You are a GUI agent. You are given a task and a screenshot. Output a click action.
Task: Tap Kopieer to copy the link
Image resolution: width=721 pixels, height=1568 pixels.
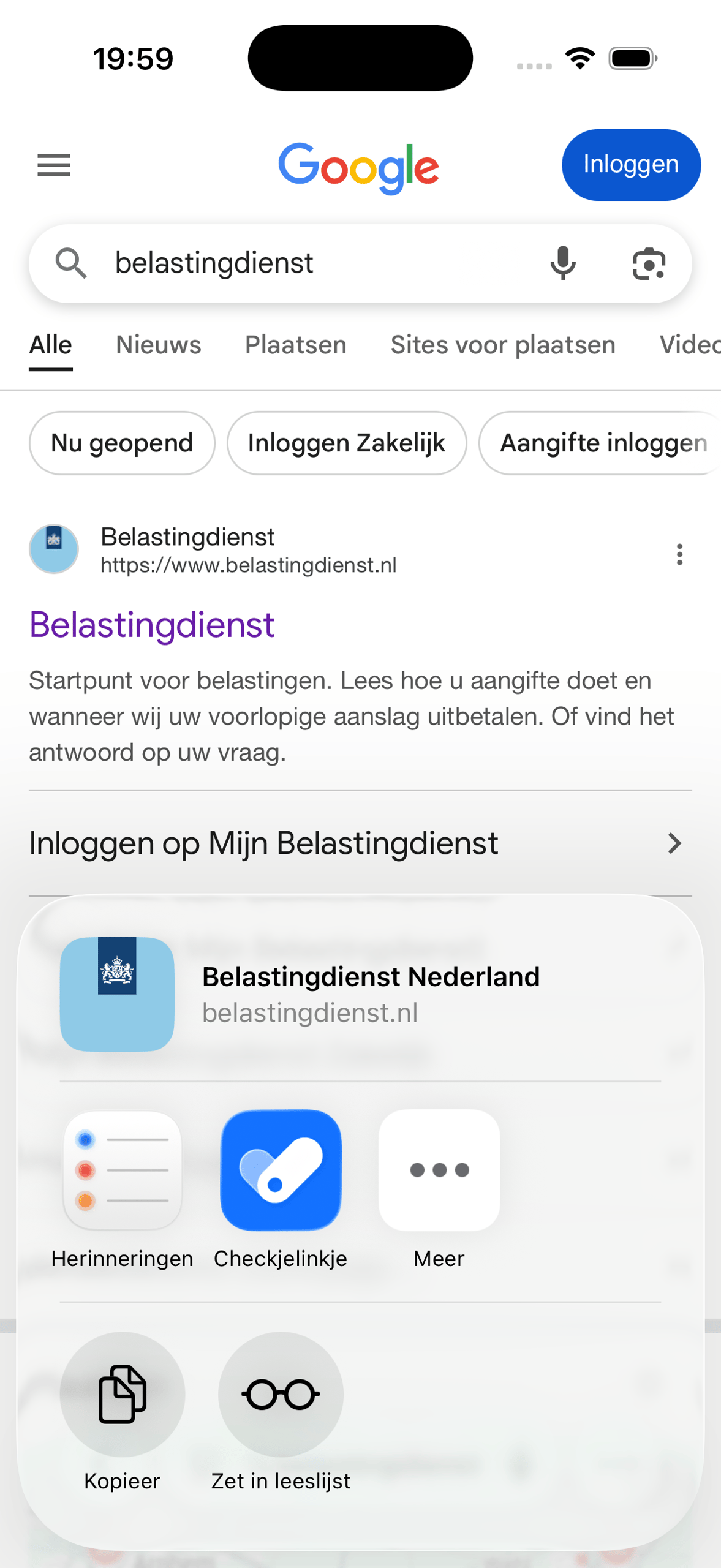pos(122,1394)
